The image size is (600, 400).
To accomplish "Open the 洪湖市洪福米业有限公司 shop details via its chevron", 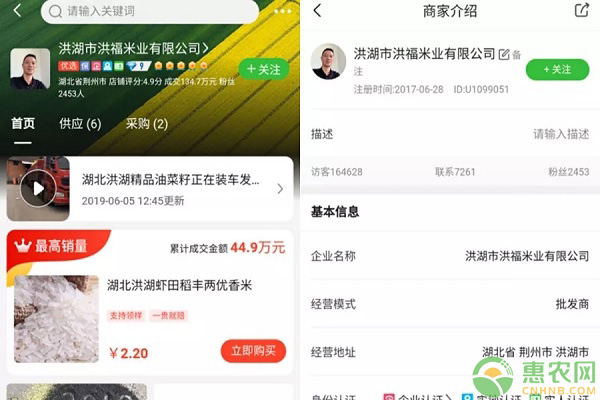I will [206, 48].
